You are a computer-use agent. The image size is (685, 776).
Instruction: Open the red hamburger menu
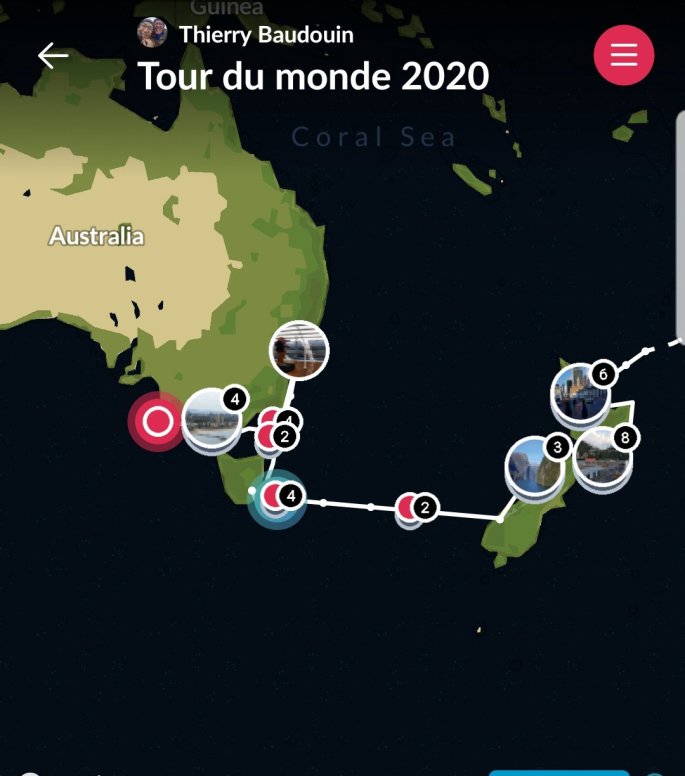[x=623, y=54]
